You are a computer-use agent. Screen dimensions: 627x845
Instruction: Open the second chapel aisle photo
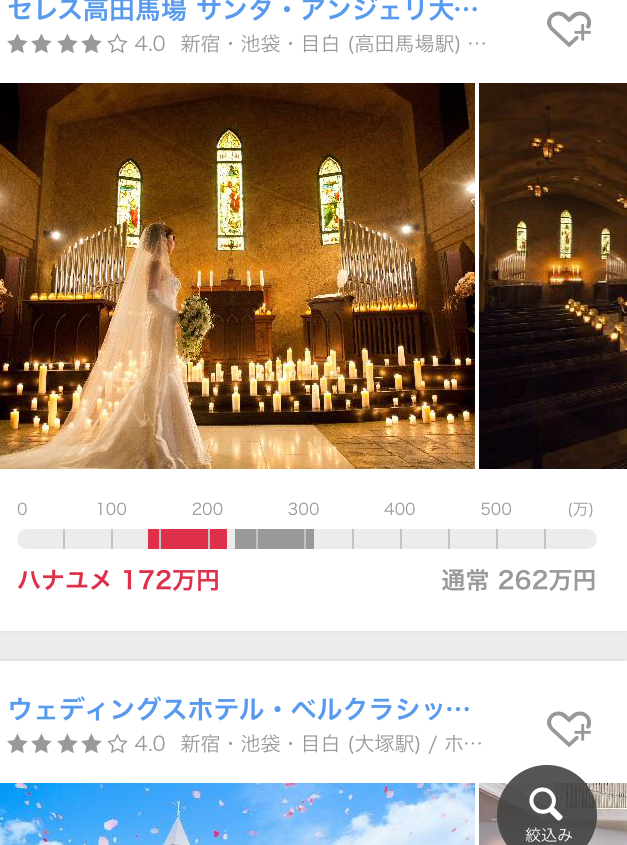(x=553, y=276)
